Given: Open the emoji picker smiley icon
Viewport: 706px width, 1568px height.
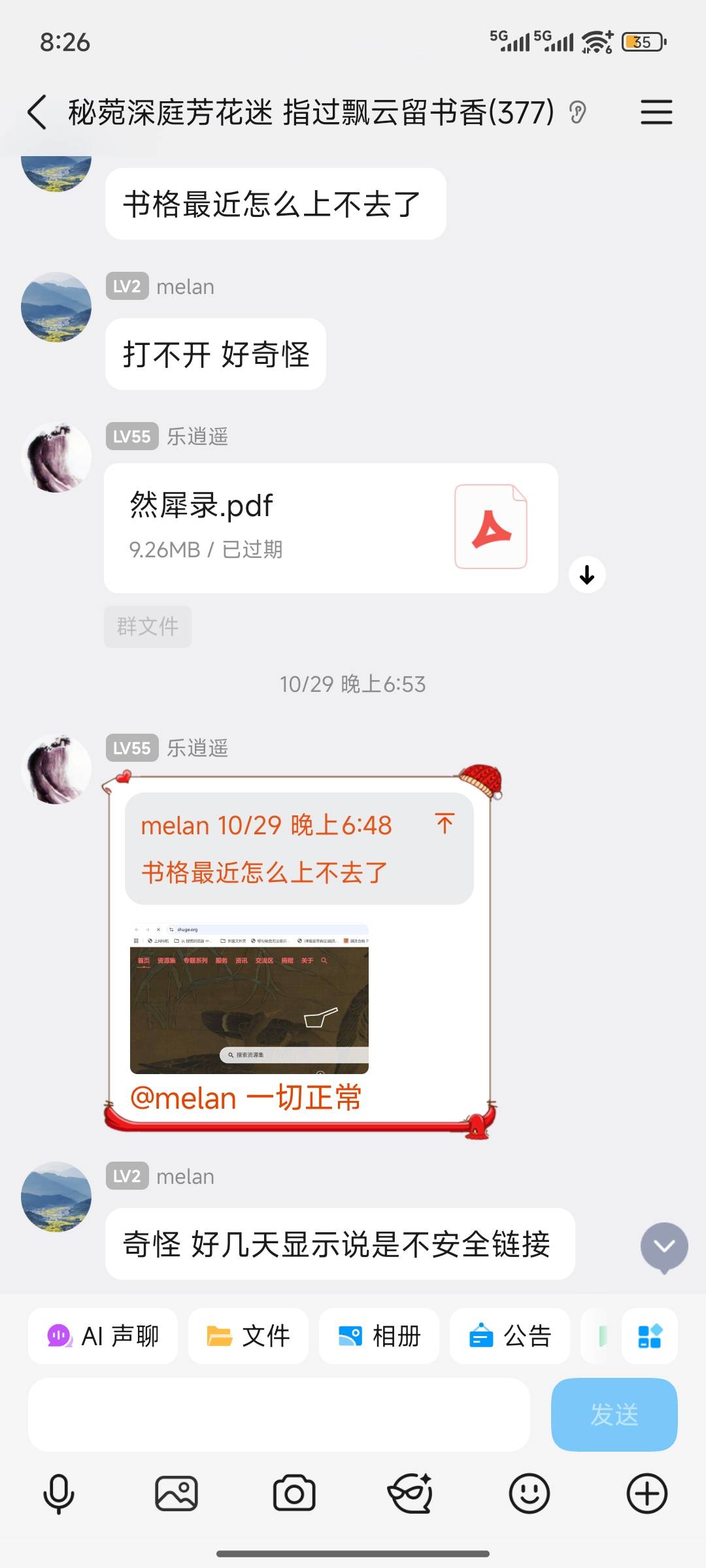Looking at the screenshot, I should pyautogui.click(x=529, y=1493).
